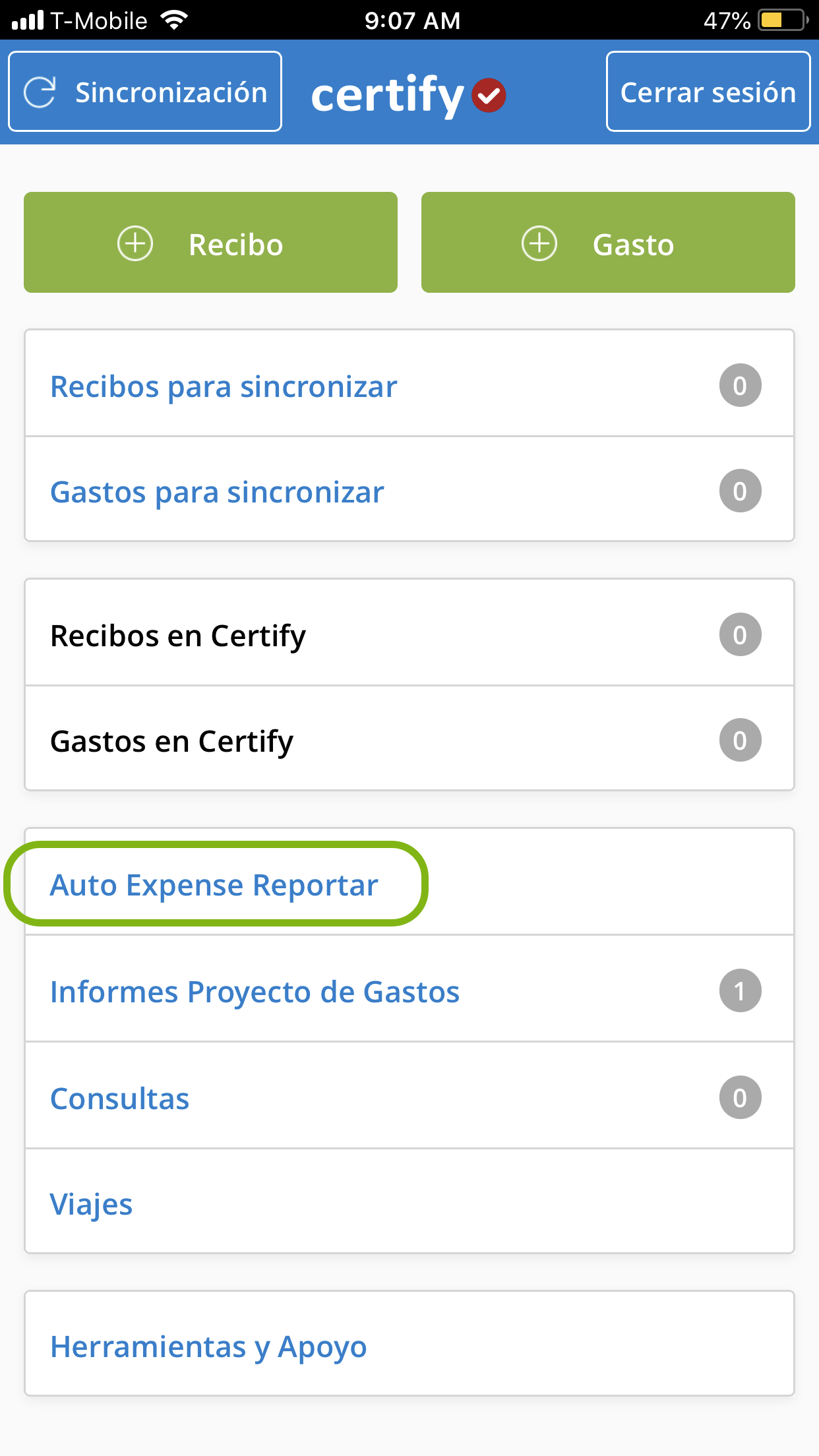This screenshot has width=819, height=1456.
Task: Open the Viajes section
Action: [x=409, y=1203]
